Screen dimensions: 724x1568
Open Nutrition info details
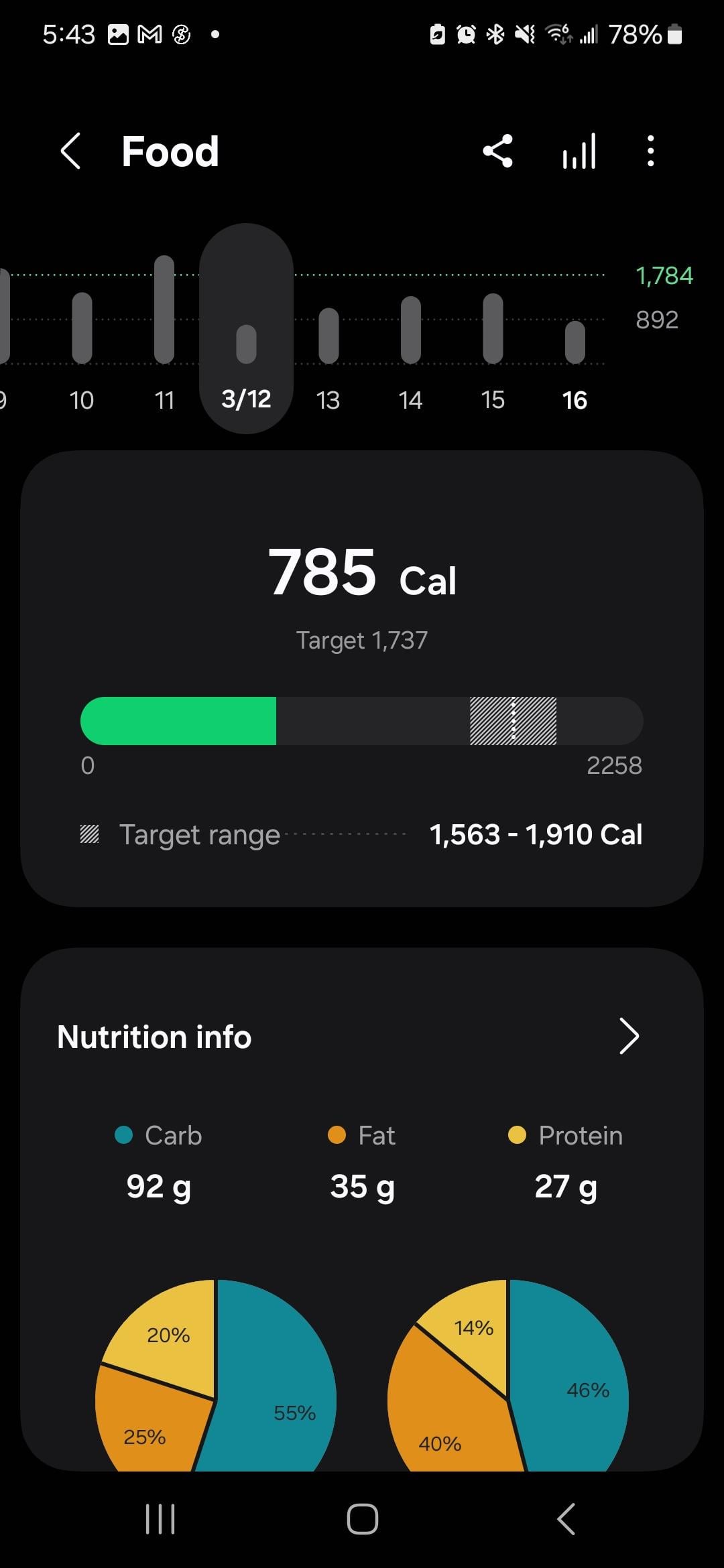pos(628,1037)
